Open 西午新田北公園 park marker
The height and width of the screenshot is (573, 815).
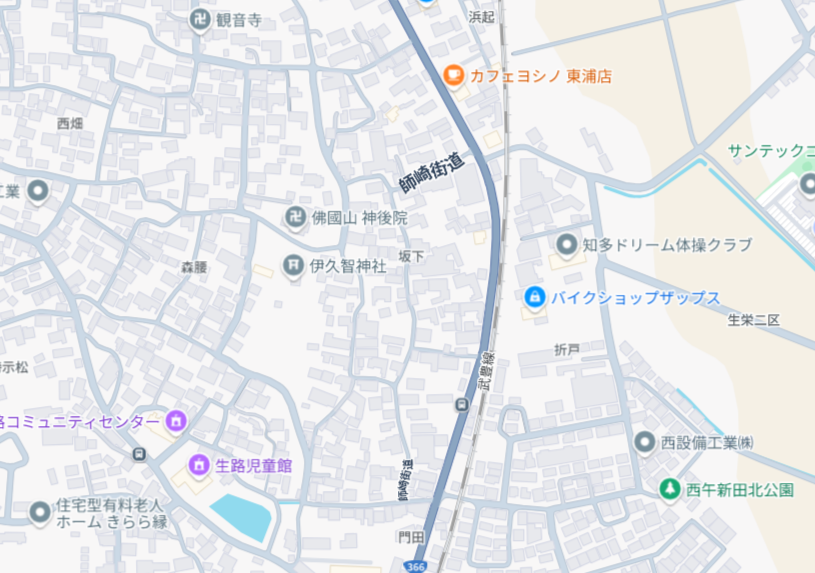(x=668, y=489)
